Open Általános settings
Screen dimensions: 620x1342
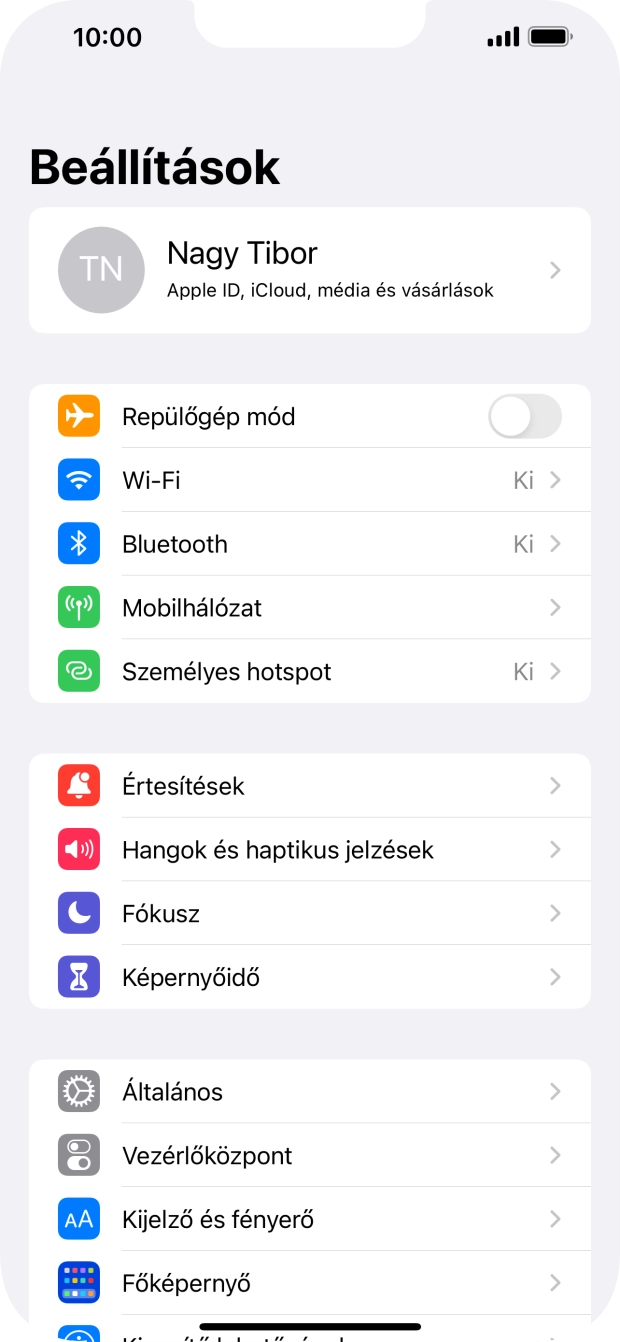(309, 1092)
